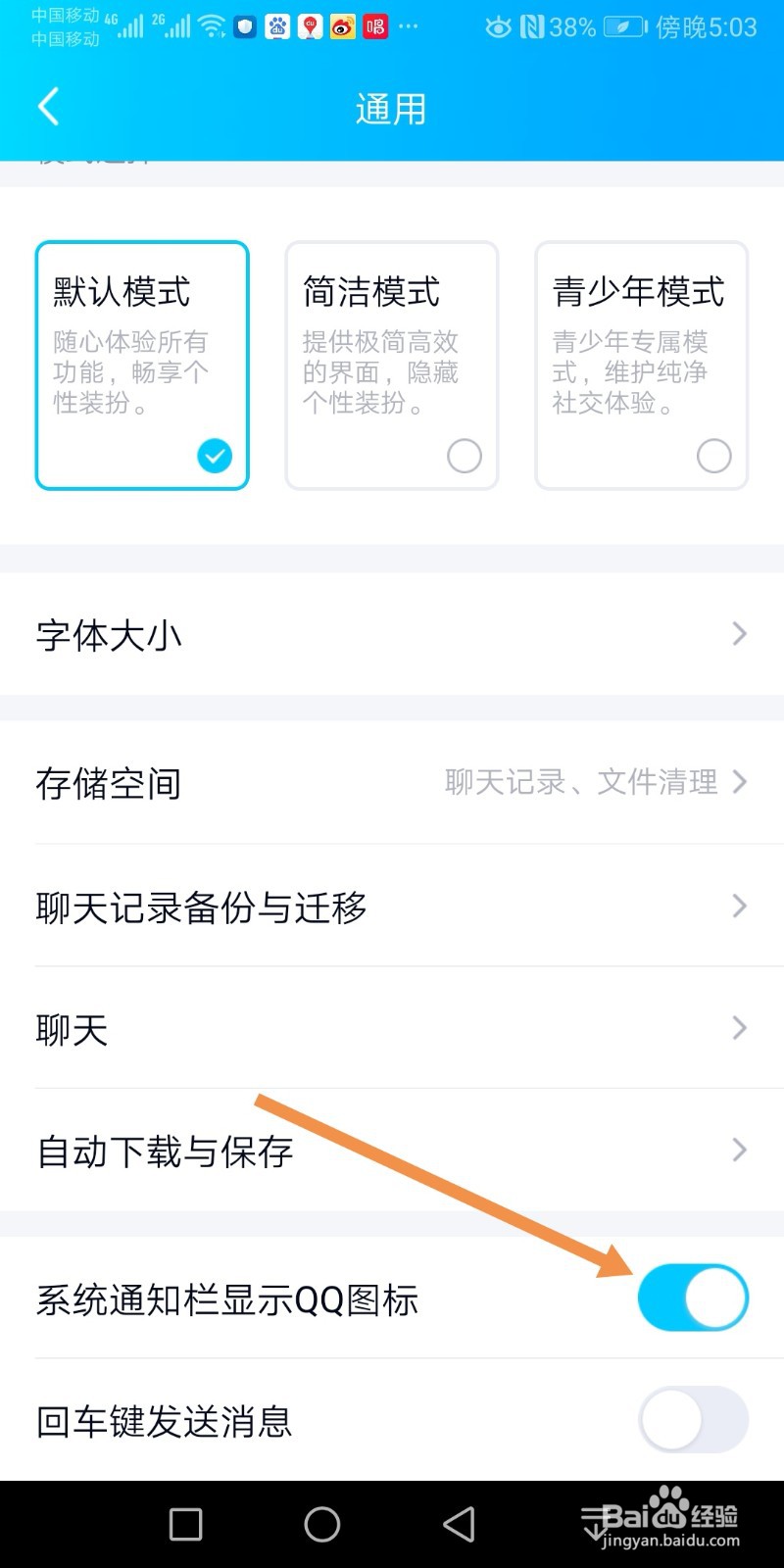Open the 聊天 settings row
Screen dimensions: 784x1568
392,1027
